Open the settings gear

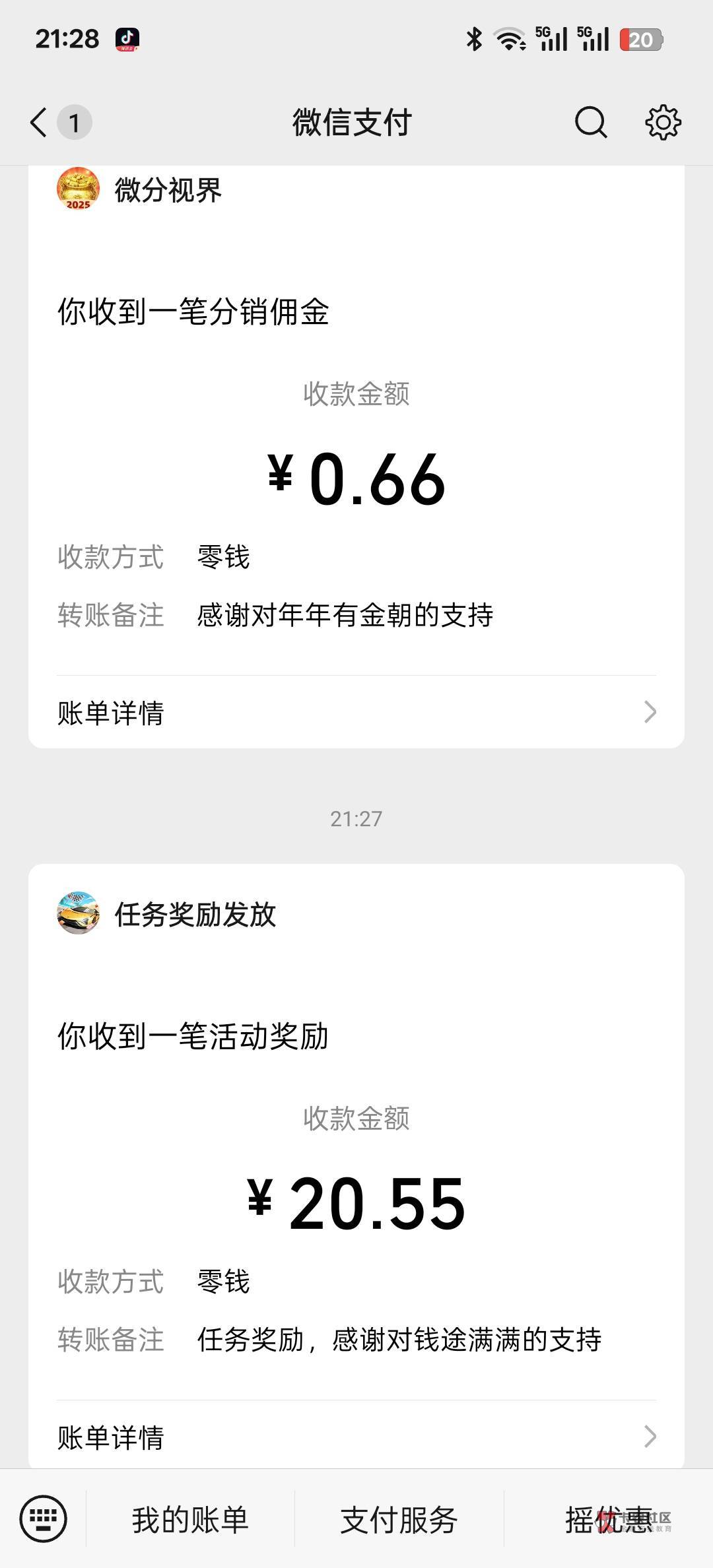pyautogui.click(x=663, y=123)
